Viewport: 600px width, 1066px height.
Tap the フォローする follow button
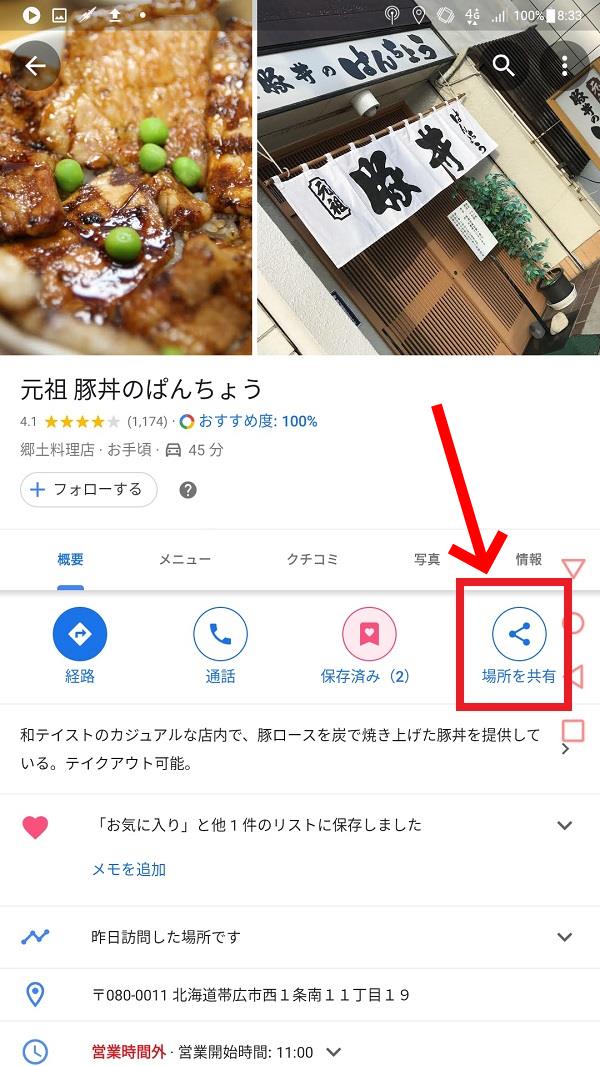[89, 490]
